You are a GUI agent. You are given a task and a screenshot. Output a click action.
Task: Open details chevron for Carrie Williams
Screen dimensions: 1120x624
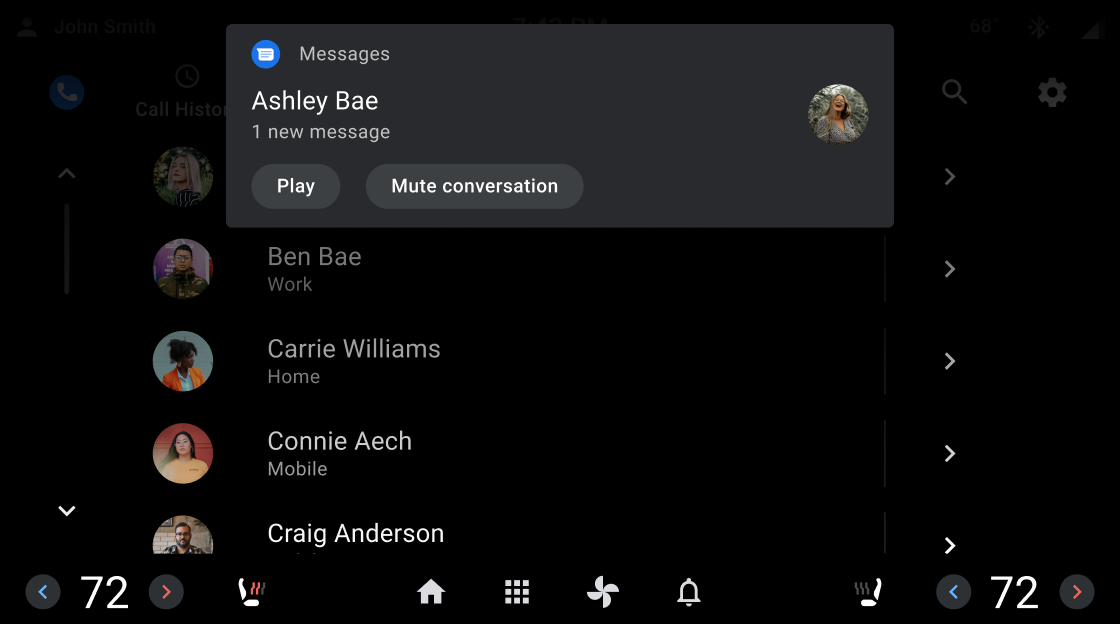point(949,361)
